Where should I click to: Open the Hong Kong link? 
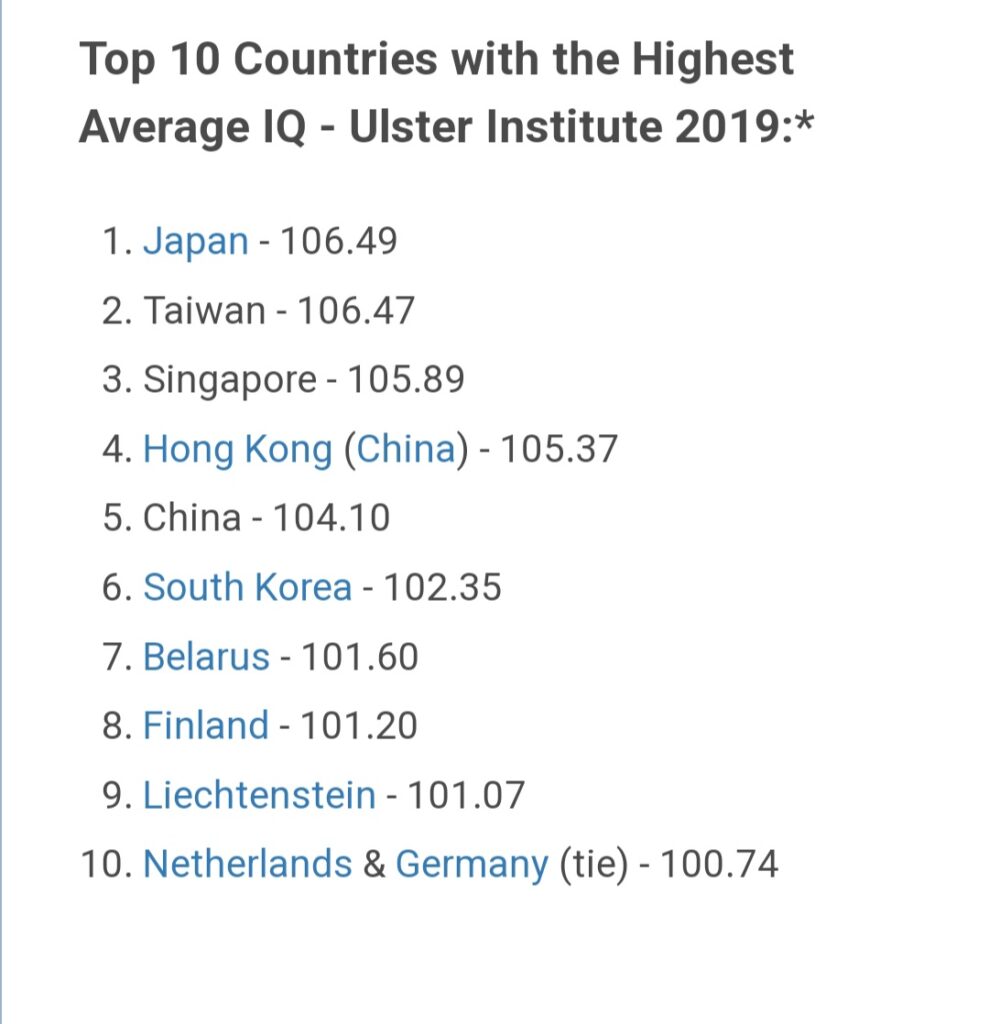click(238, 449)
